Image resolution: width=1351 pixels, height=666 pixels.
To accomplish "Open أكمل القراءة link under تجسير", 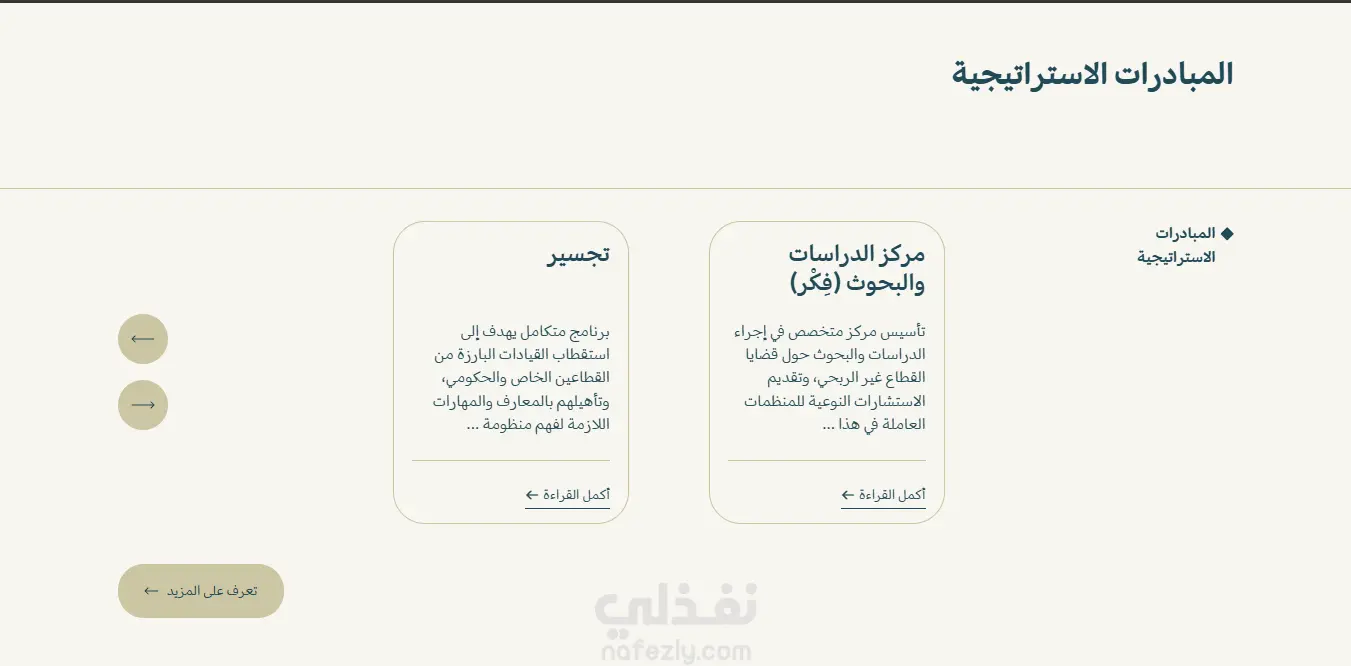I will point(567,495).
